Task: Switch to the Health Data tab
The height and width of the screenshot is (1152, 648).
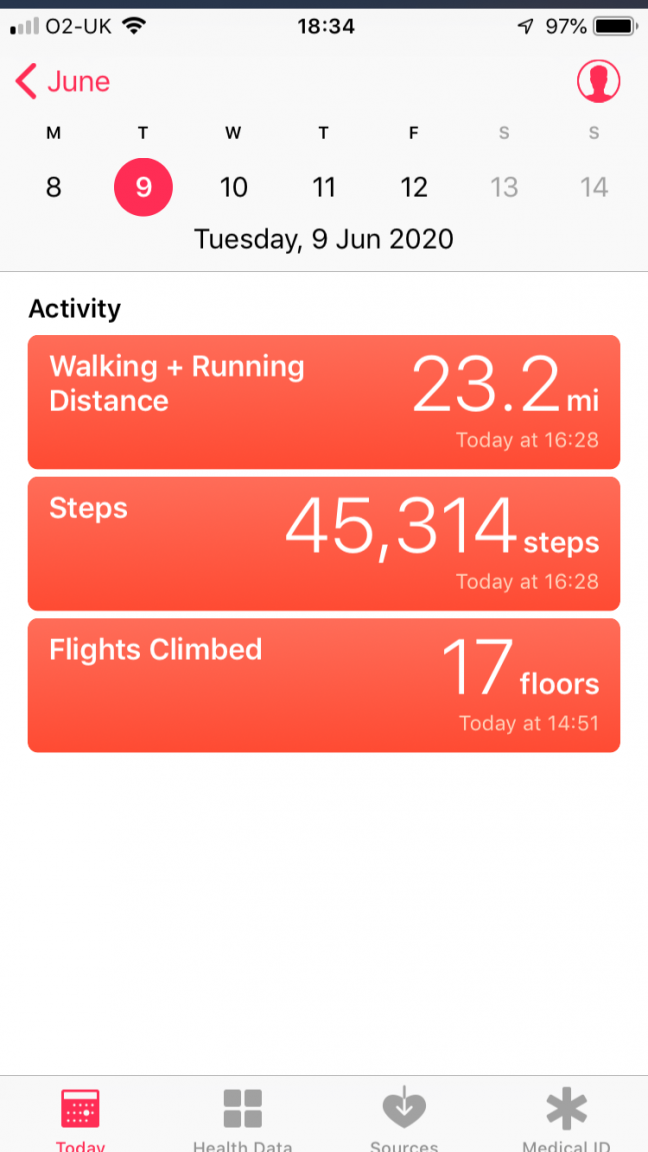Action: pos(243,1118)
